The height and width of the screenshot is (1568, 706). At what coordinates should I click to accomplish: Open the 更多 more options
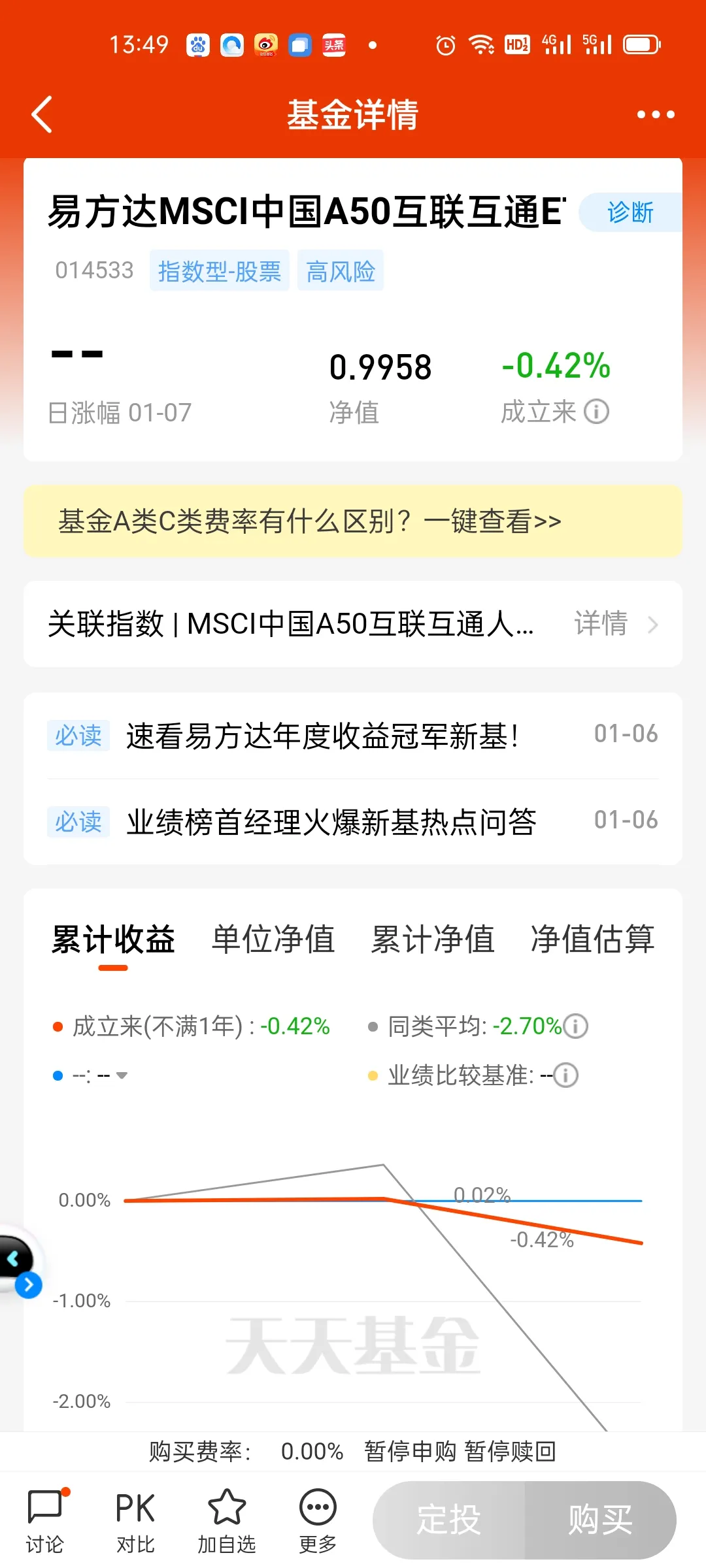(318, 1521)
